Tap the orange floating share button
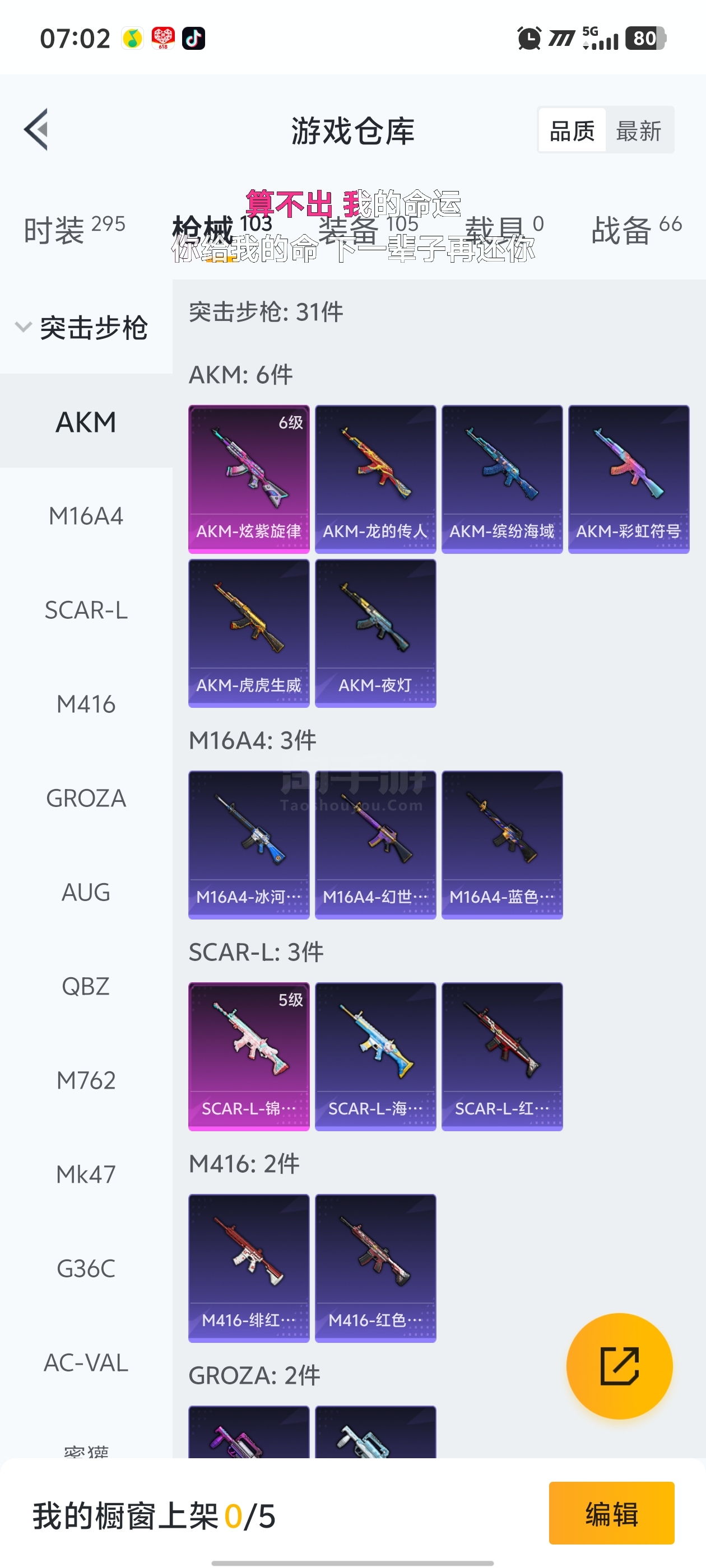The height and width of the screenshot is (1568, 706). click(619, 1366)
